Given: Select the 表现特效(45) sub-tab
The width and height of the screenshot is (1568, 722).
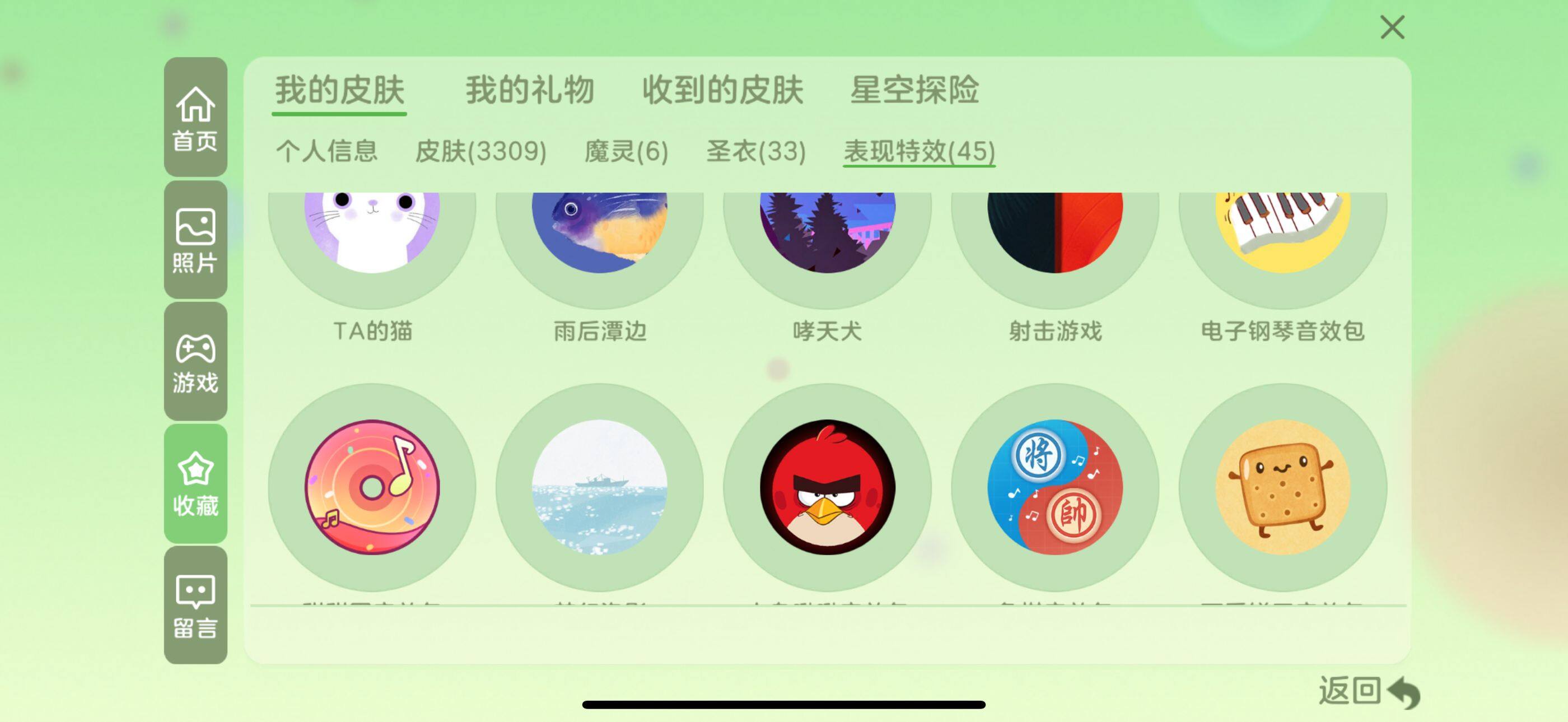Looking at the screenshot, I should (x=919, y=151).
